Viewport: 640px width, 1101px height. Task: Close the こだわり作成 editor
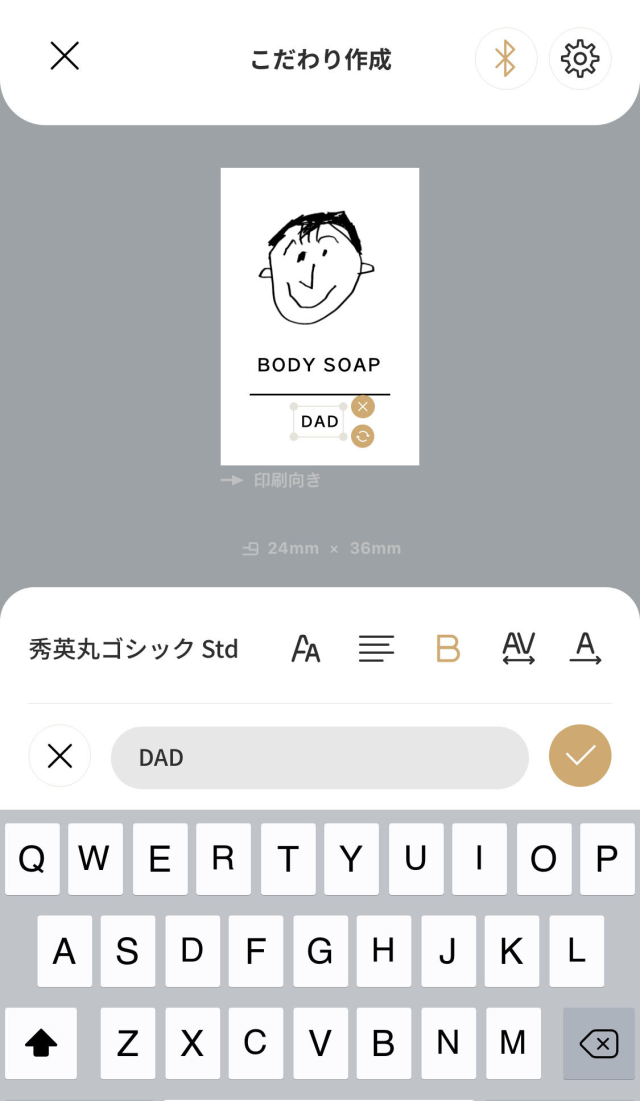(65, 57)
